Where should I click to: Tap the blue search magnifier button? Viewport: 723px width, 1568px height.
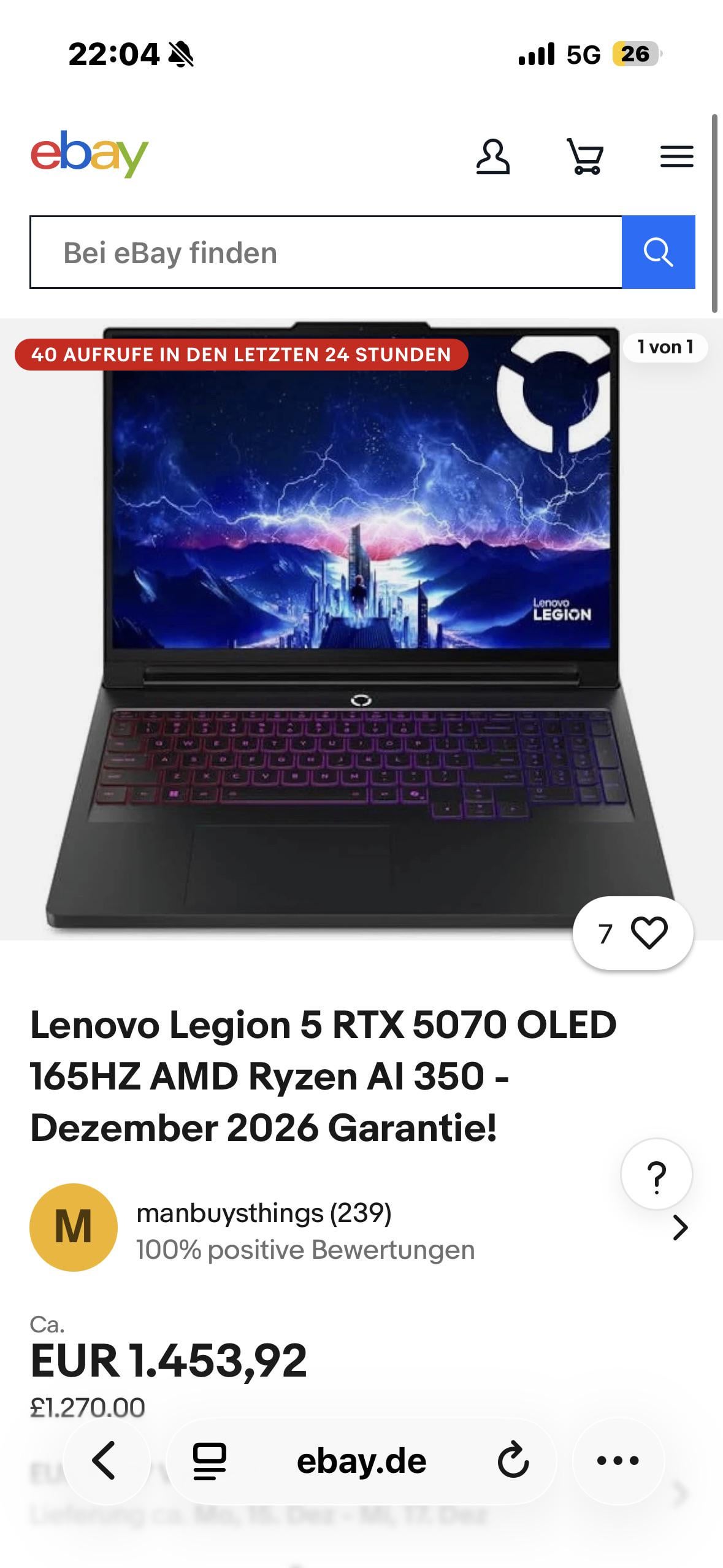click(658, 252)
